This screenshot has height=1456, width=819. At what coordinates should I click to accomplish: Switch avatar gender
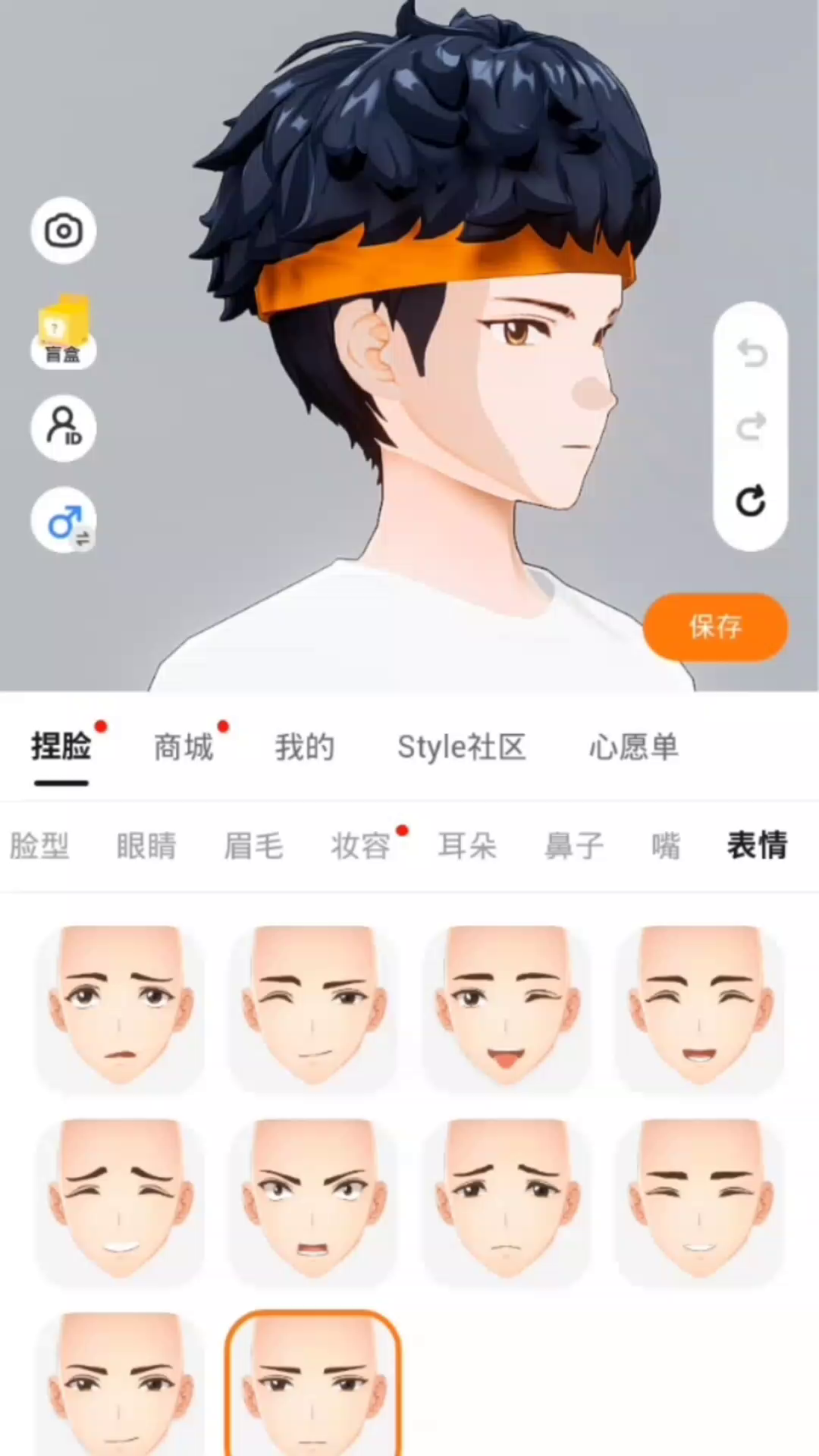[x=64, y=520]
